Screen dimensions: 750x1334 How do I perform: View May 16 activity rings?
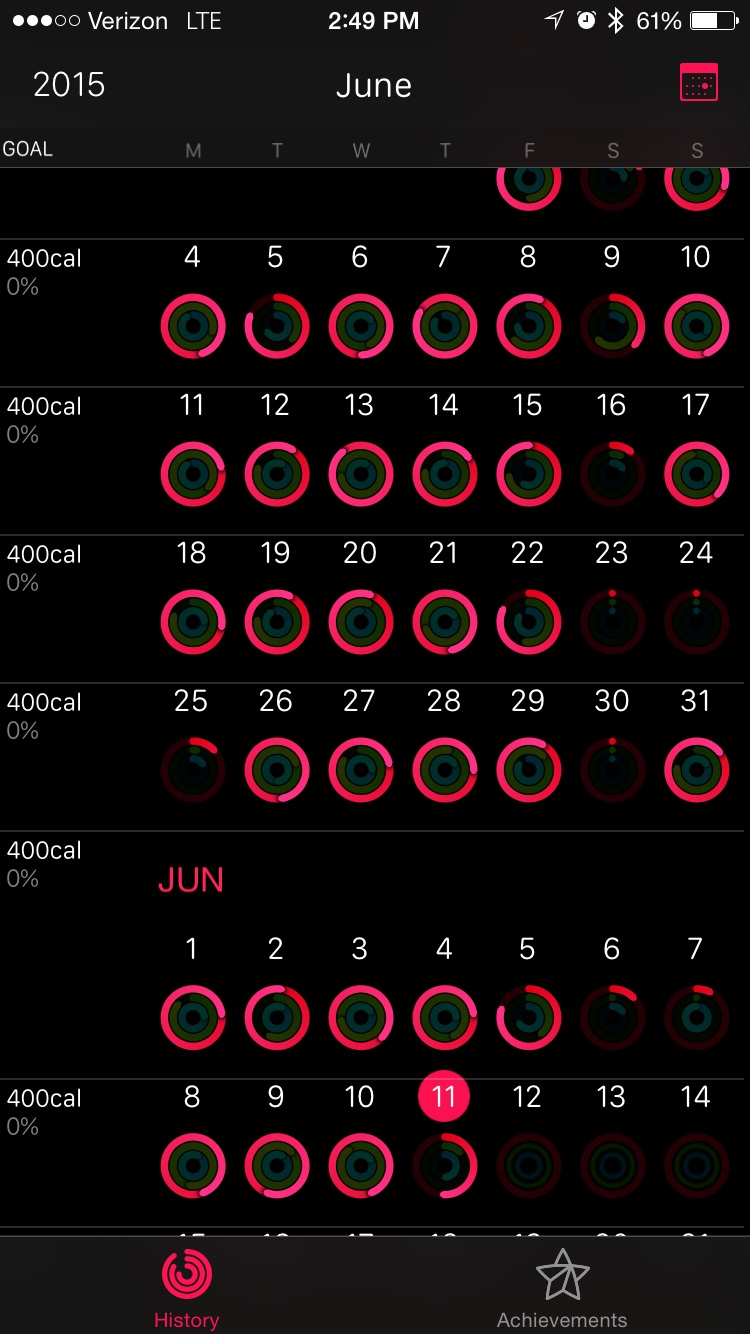pyautogui.click(x=613, y=474)
